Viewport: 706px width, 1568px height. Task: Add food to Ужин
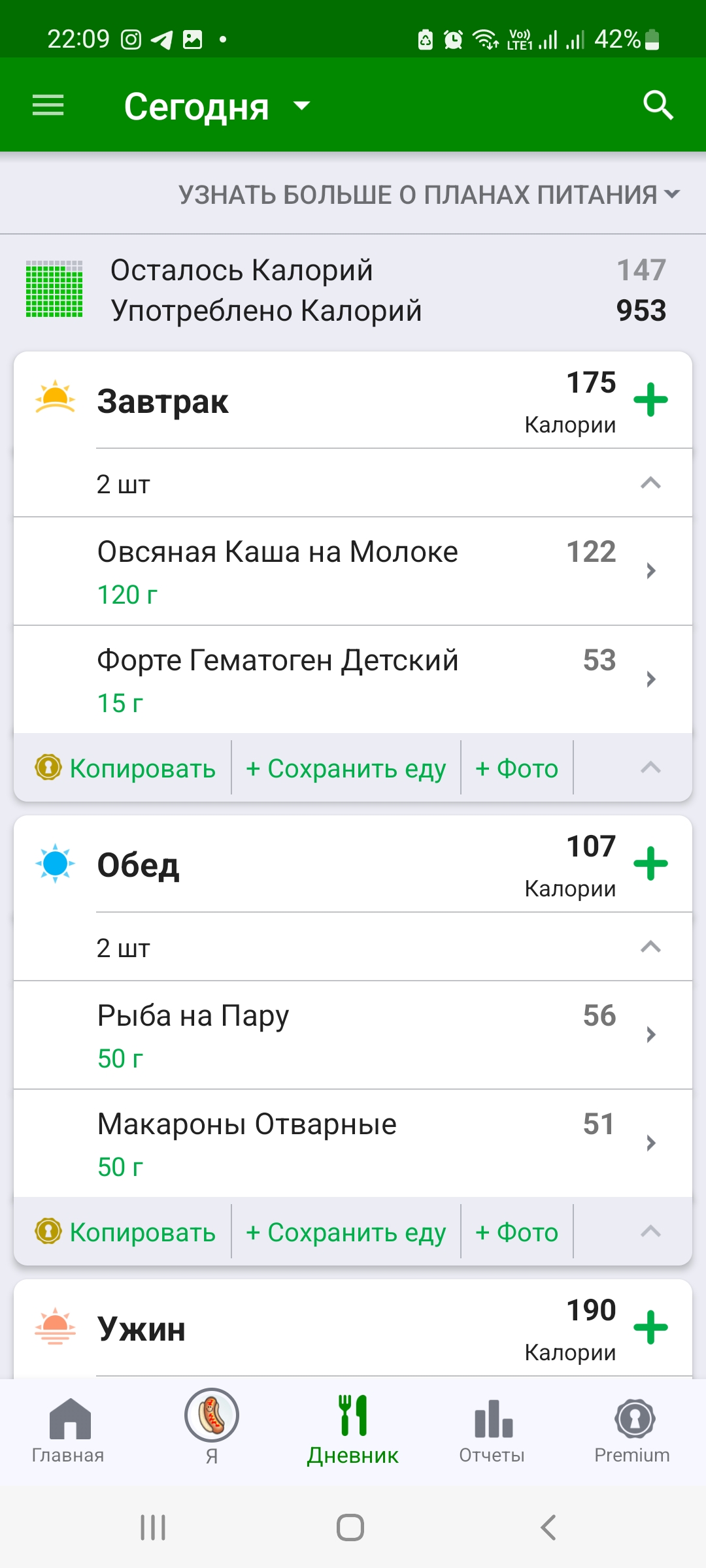click(x=650, y=1328)
